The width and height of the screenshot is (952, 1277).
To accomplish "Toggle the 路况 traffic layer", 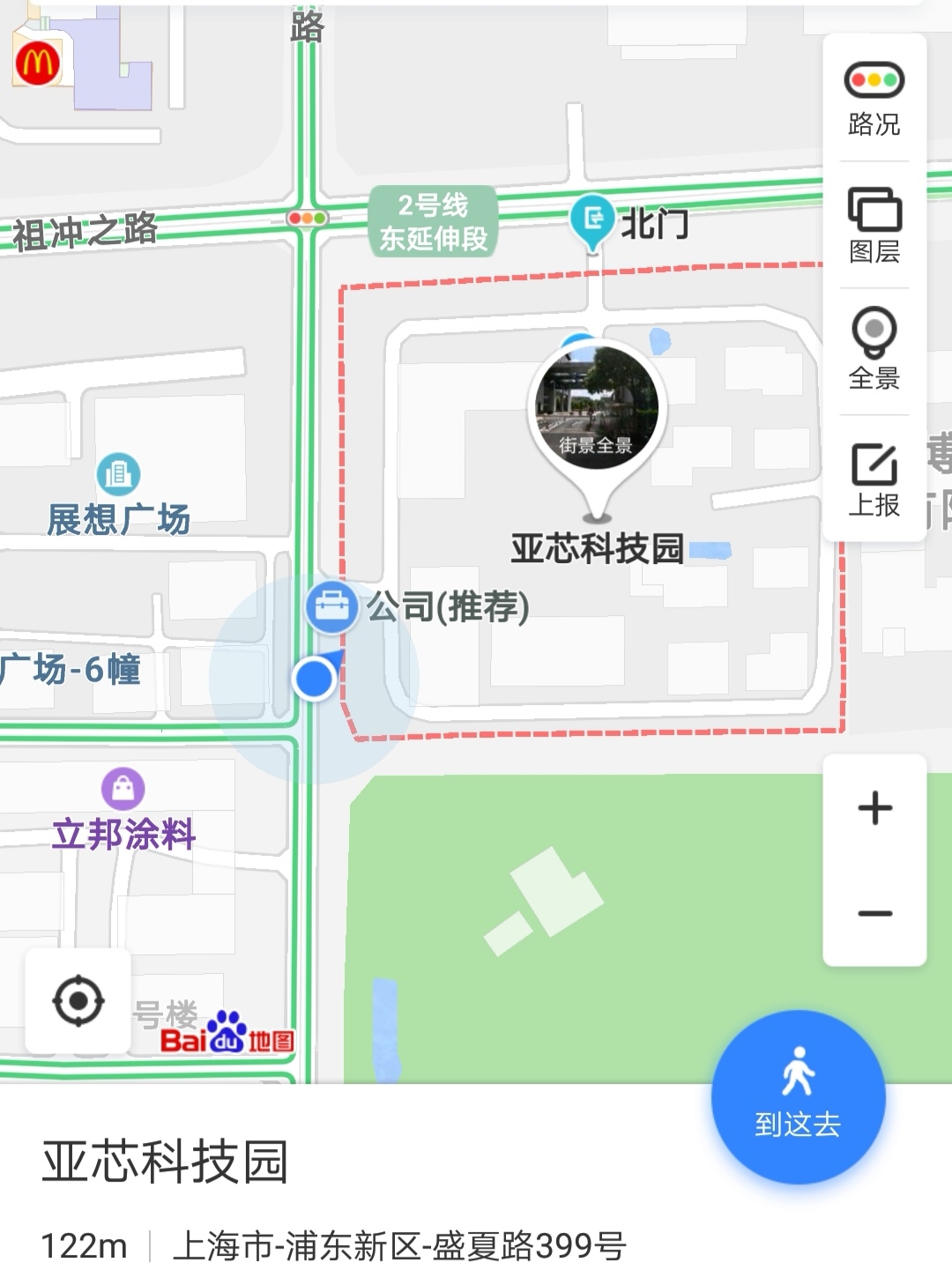I will tap(874, 99).
